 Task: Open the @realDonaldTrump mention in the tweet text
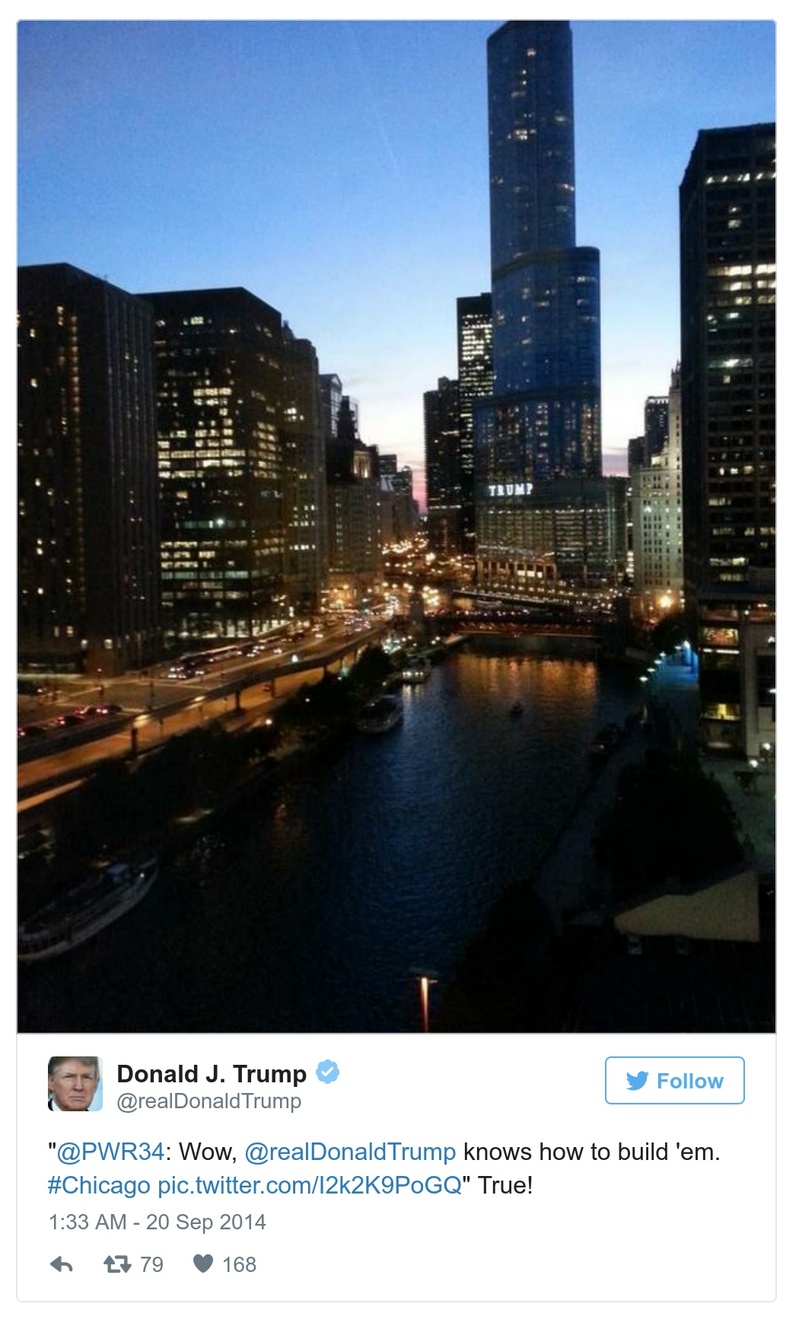[x=350, y=1152]
